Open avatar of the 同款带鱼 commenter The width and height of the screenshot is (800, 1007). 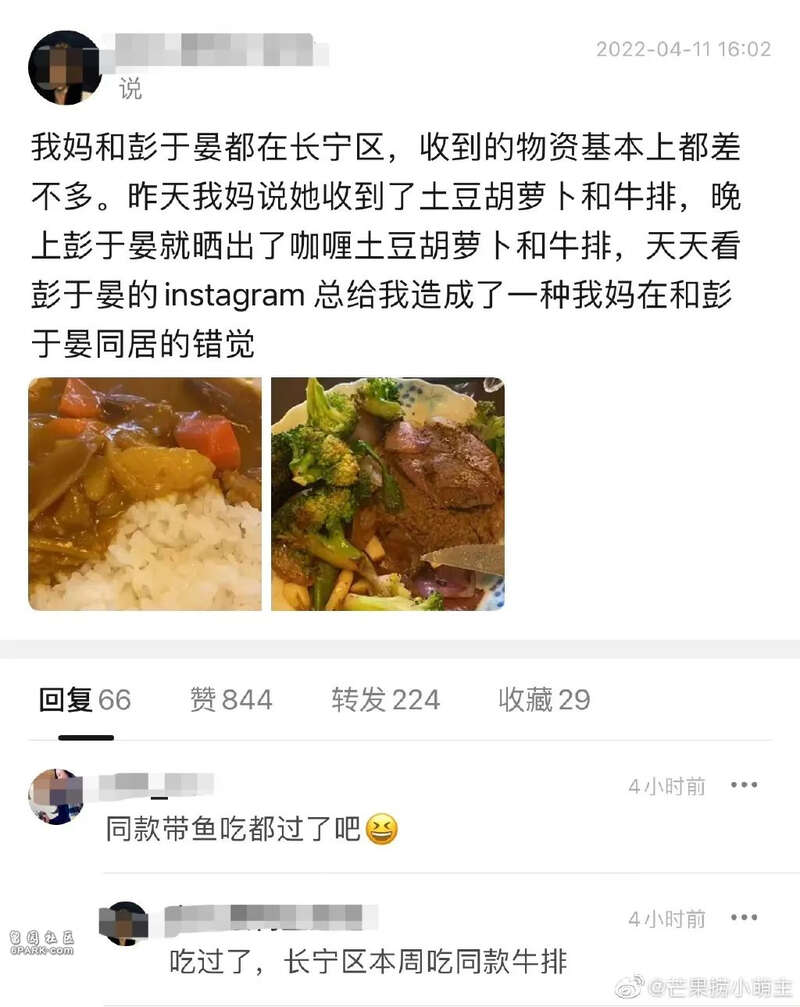56,796
